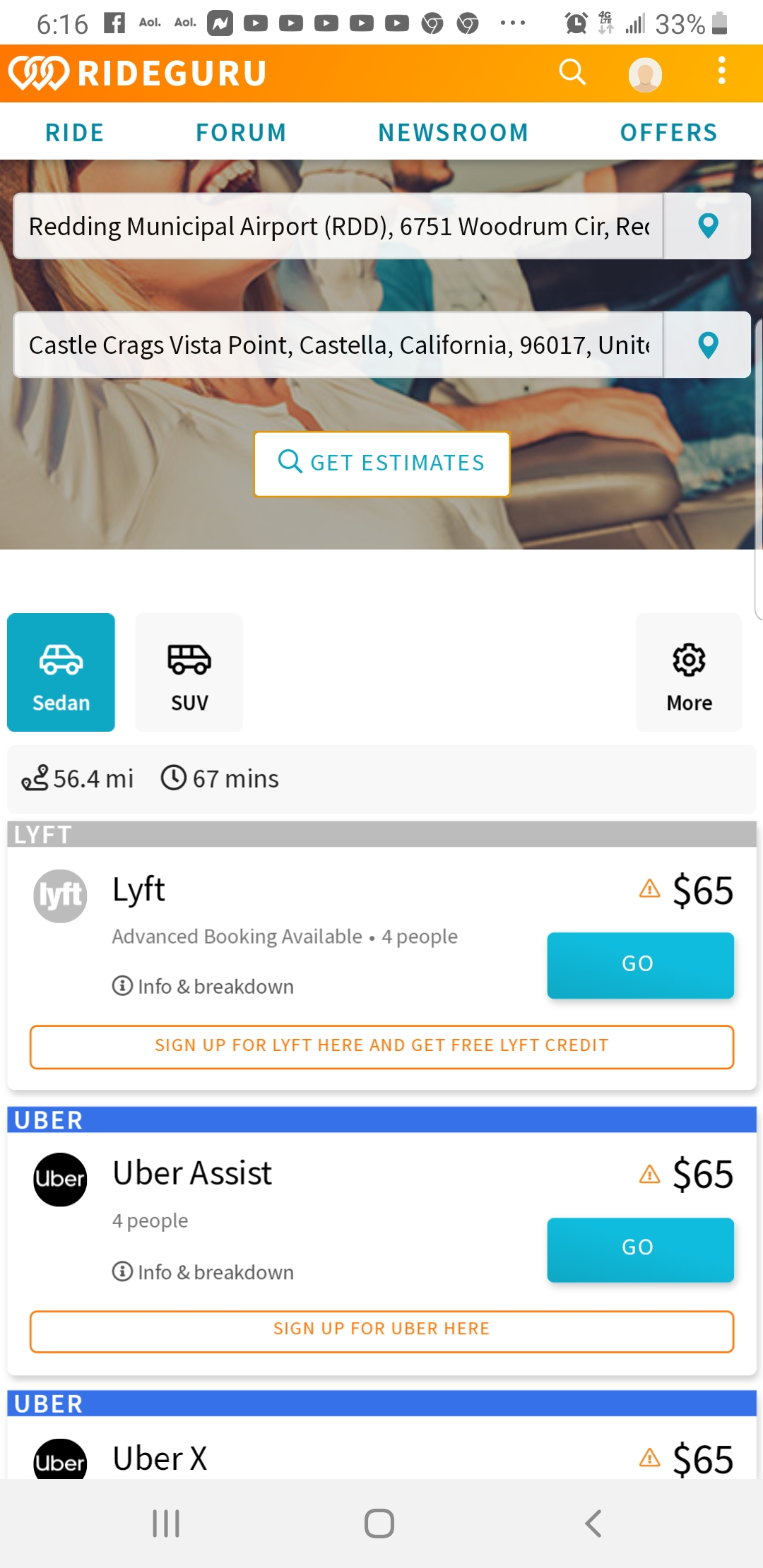Select the Sedan vehicle type

[61, 672]
